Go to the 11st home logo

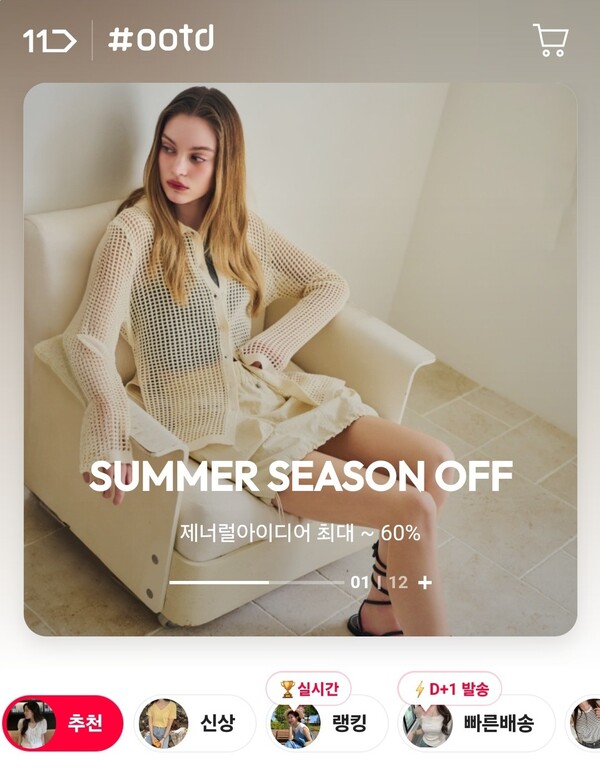[x=49, y=41]
